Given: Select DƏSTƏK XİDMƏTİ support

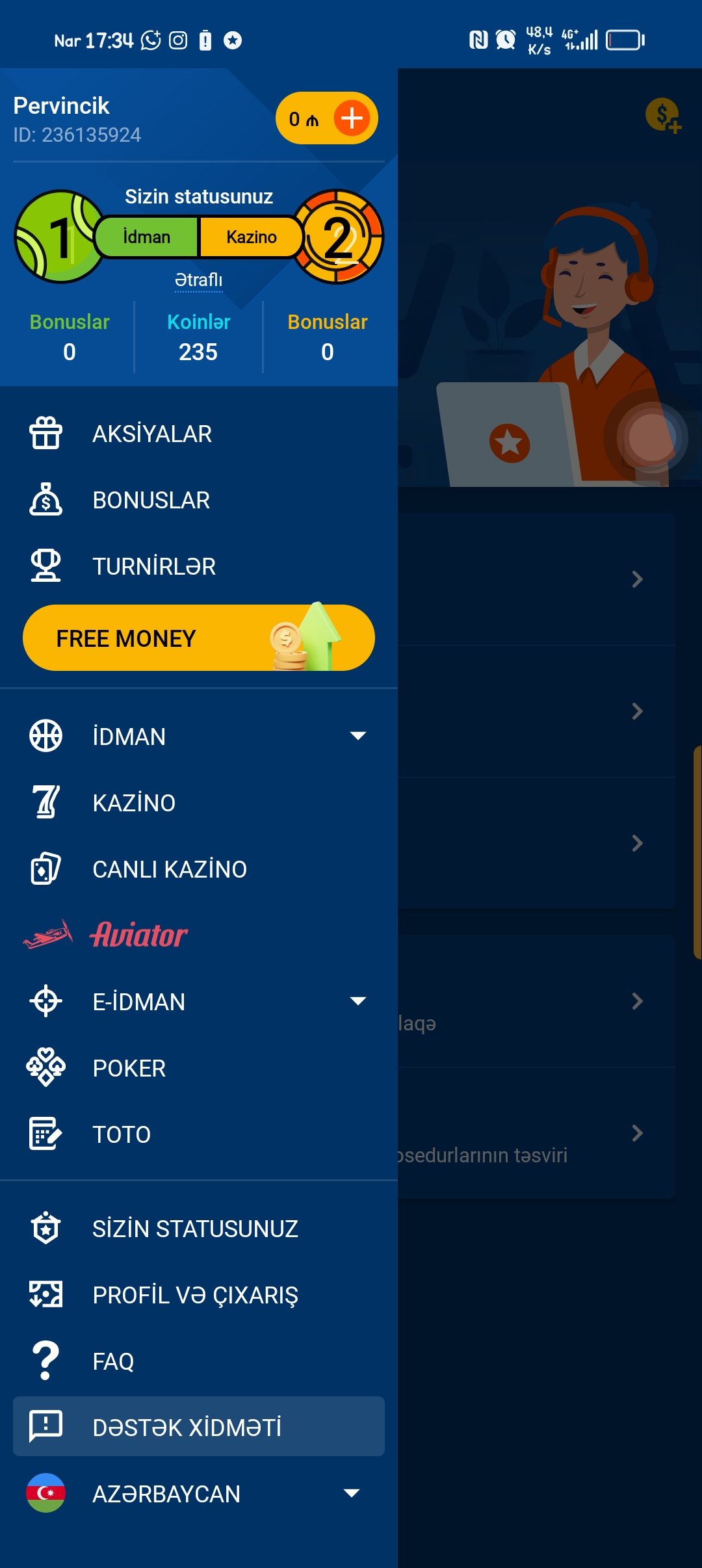Looking at the screenshot, I should [x=199, y=1426].
